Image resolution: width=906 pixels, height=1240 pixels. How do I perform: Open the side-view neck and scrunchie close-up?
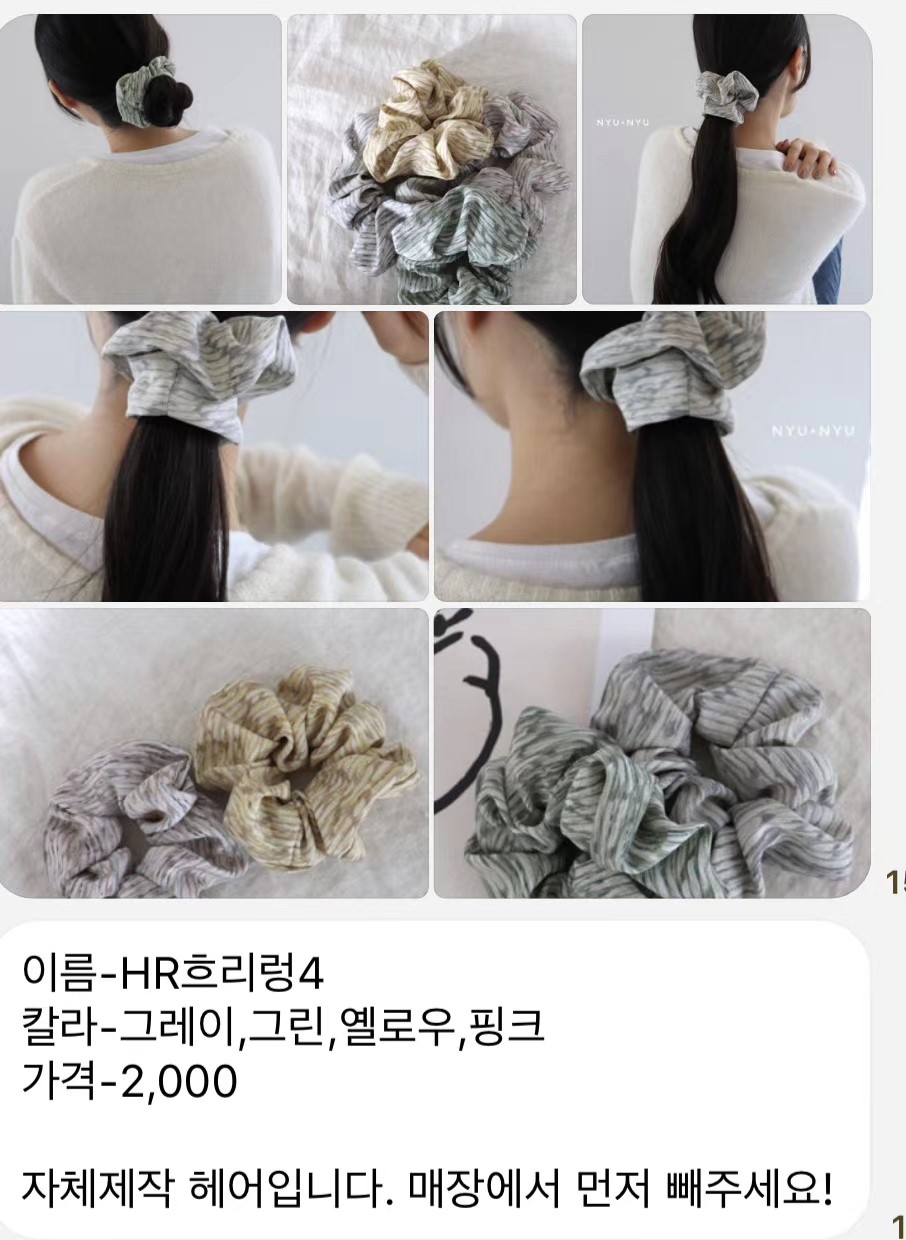pos(652,456)
